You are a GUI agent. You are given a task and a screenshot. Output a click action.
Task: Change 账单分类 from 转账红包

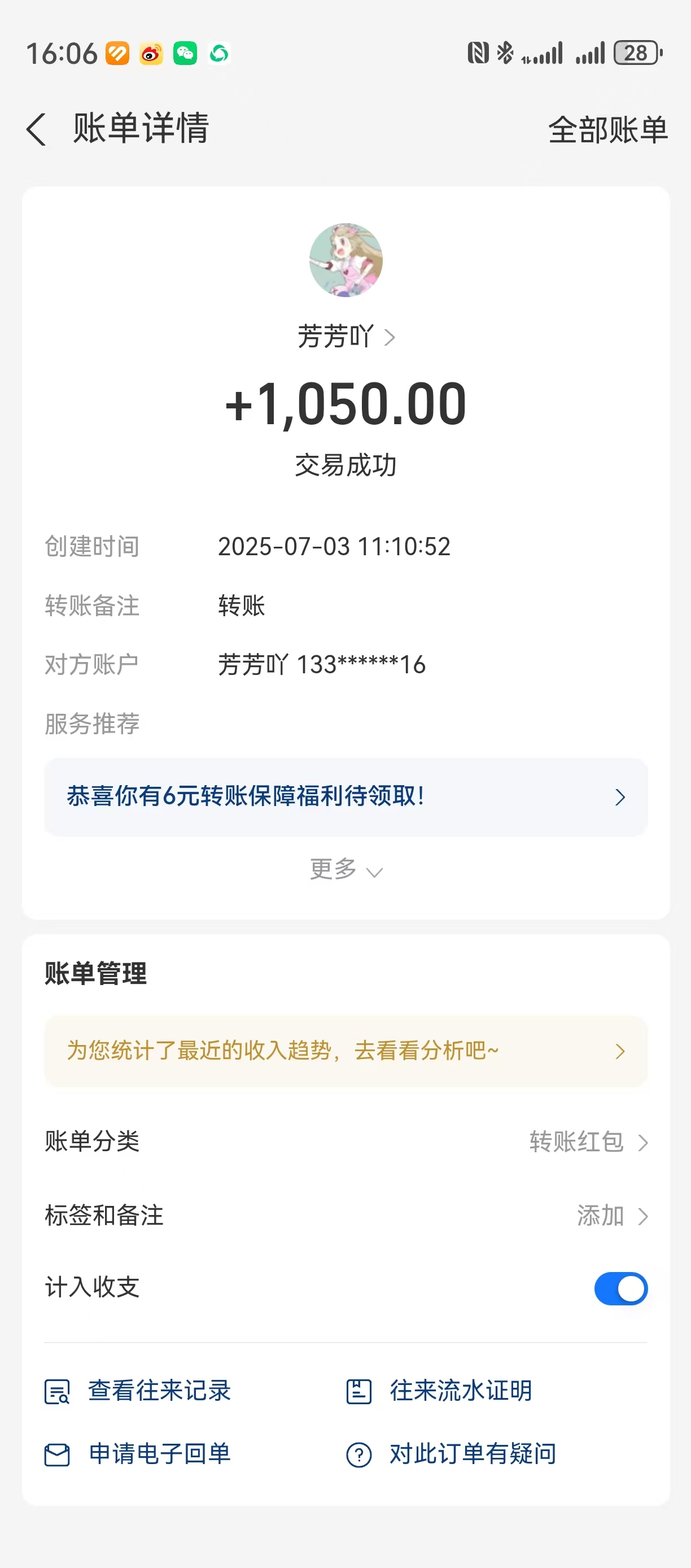click(x=588, y=1142)
